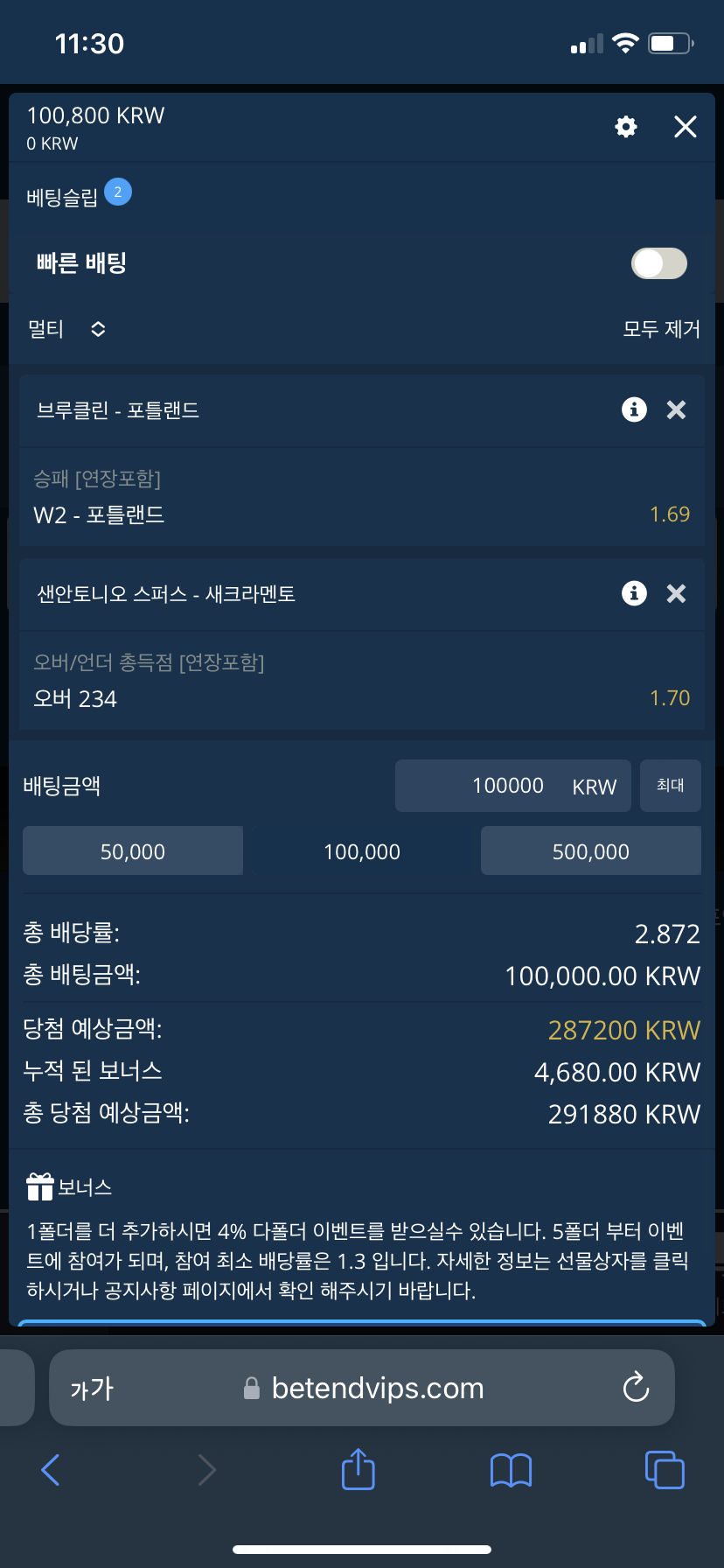Remove the 브루클린 - 포틀랜드 bet
The height and width of the screenshot is (1568, 724).
(x=676, y=409)
